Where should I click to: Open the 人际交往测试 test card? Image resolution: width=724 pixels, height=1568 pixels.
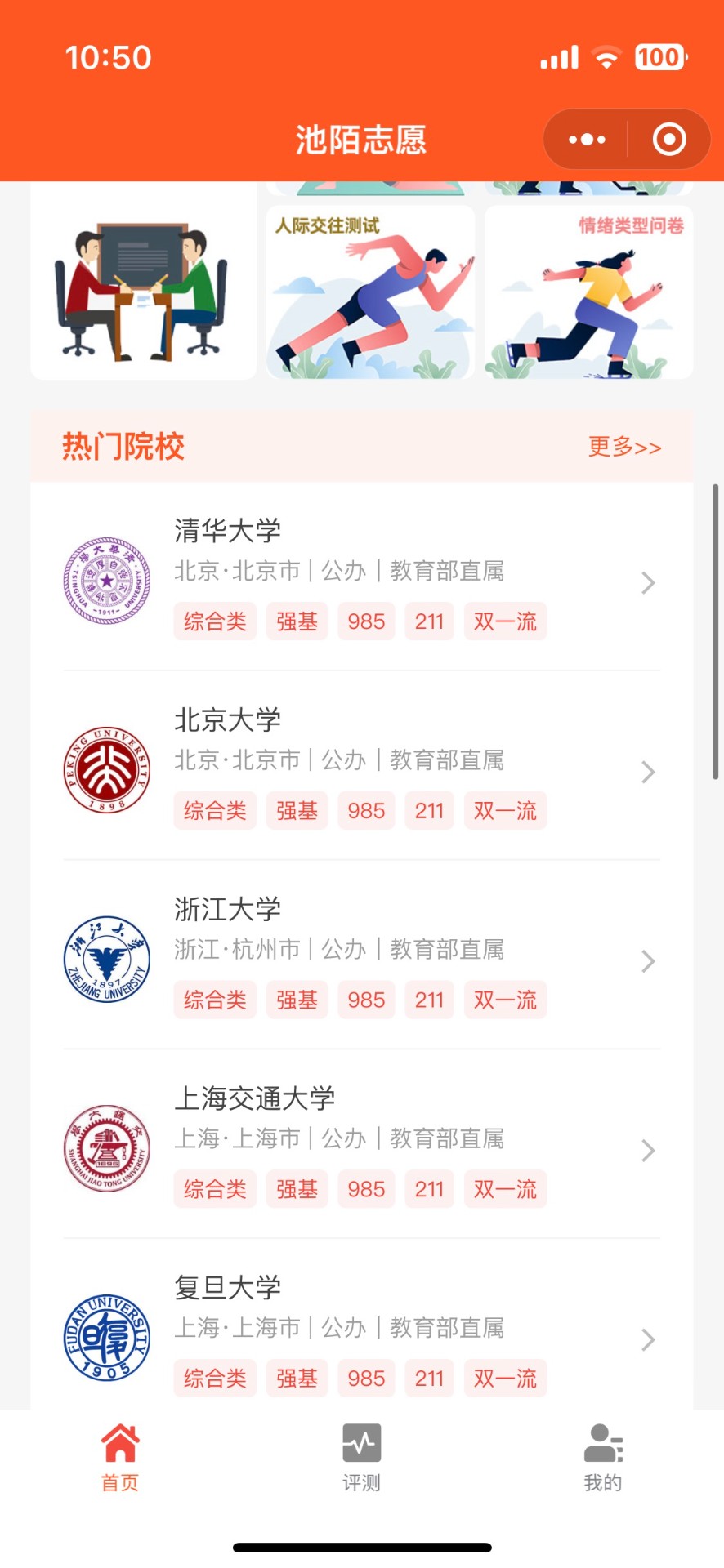click(369, 291)
